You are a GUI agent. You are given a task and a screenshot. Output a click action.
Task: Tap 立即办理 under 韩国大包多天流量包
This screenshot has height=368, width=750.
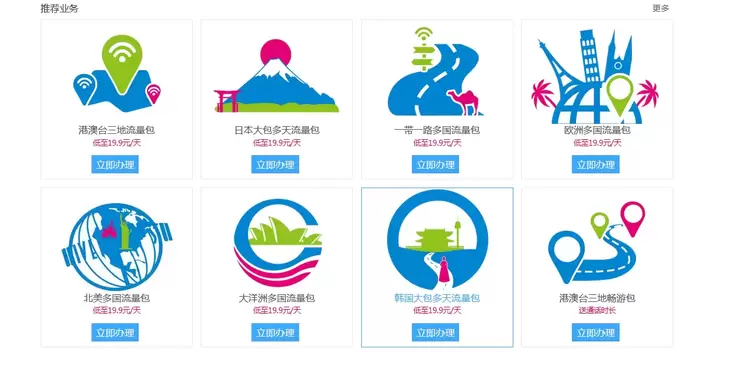[x=435, y=333]
